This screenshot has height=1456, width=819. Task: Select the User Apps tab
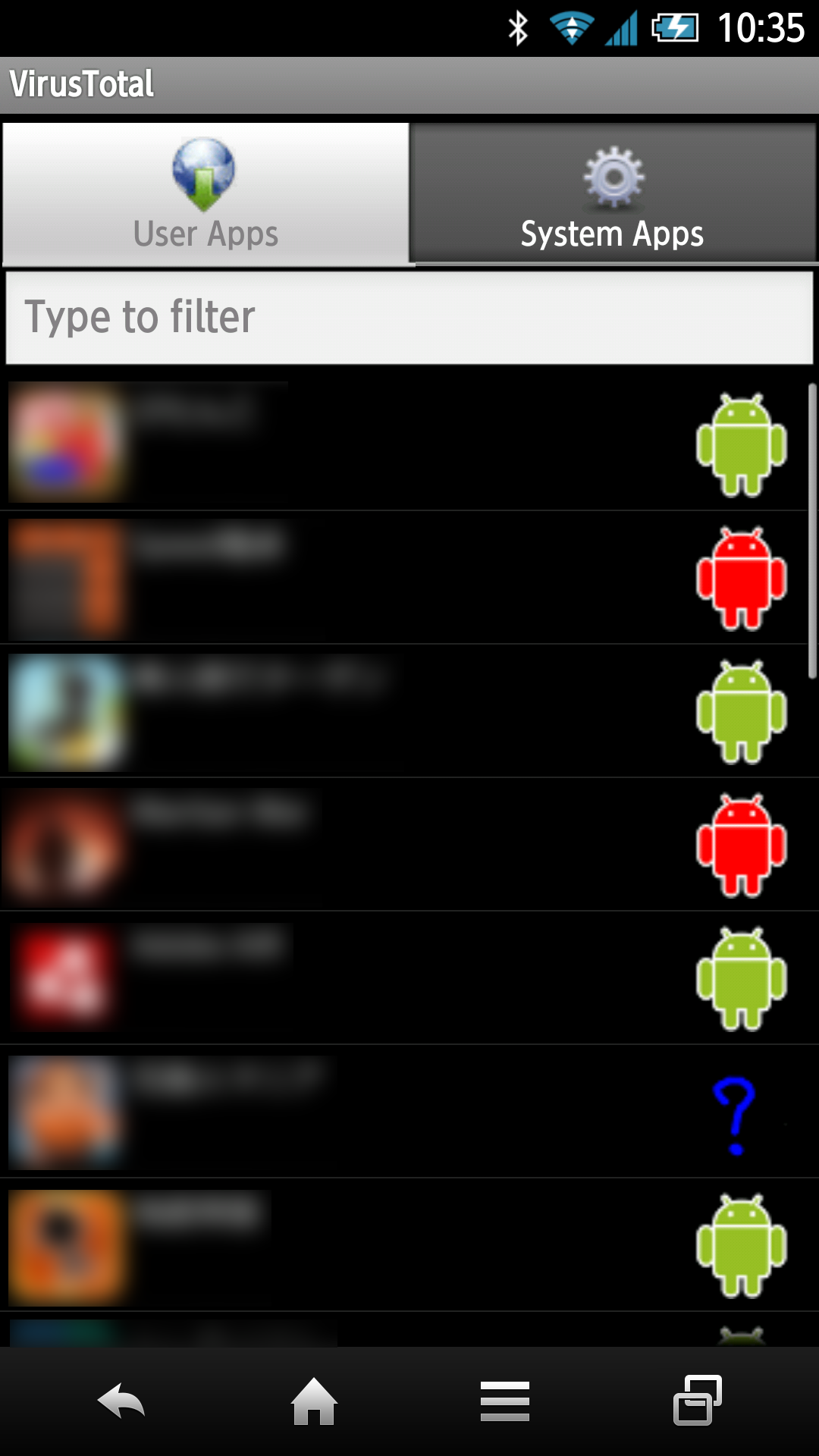[x=206, y=193]
